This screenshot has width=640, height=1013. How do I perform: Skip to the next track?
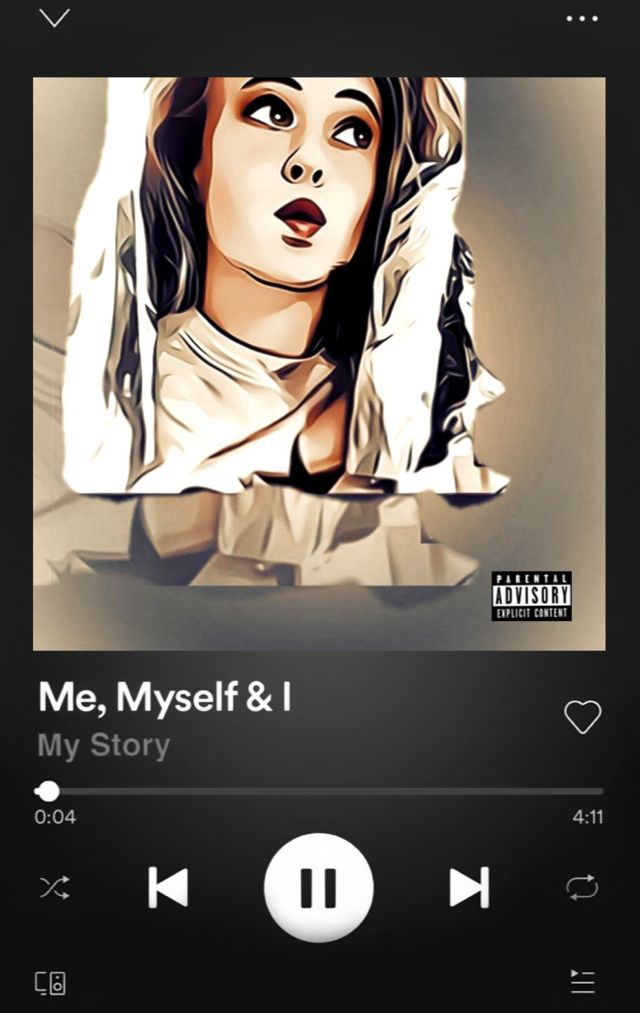pyautogui.click(x=468, y=887)
